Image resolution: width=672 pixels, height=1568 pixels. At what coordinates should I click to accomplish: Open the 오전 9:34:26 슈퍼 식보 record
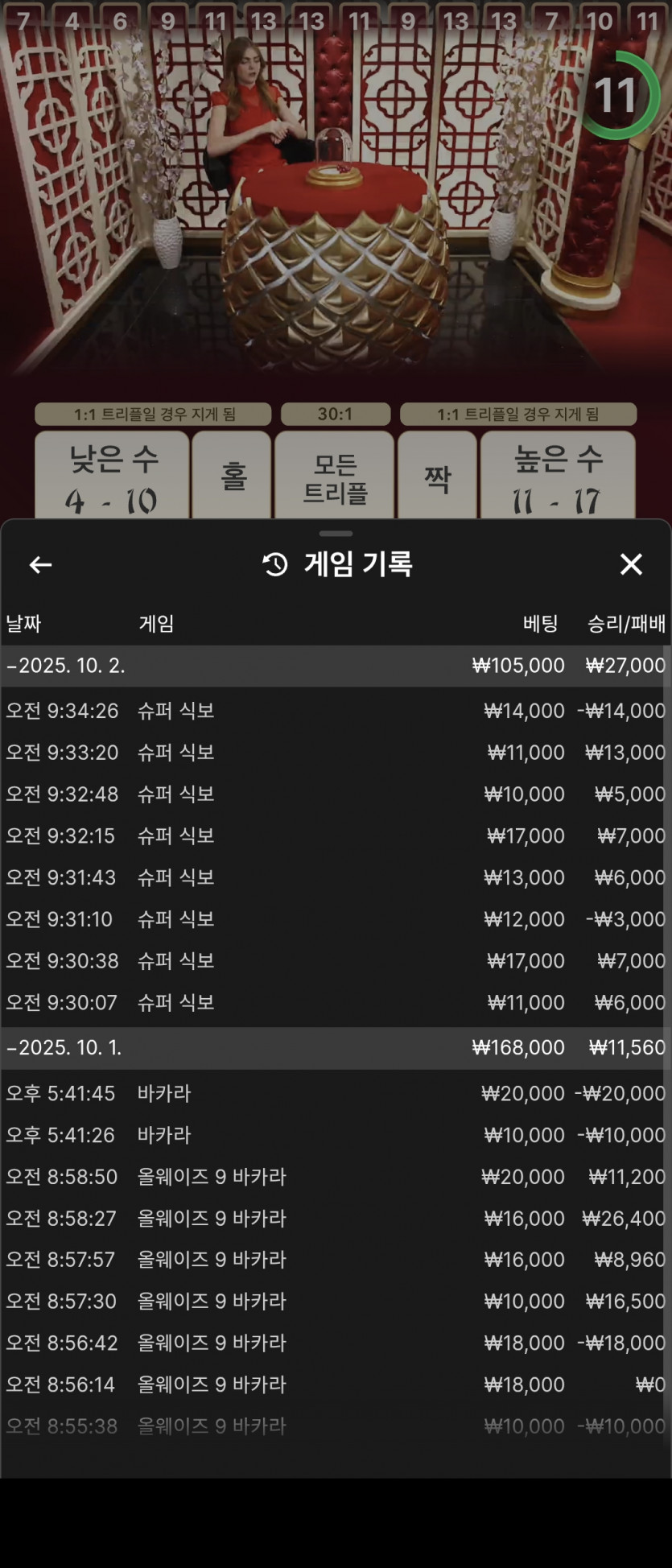click(335, 711)
